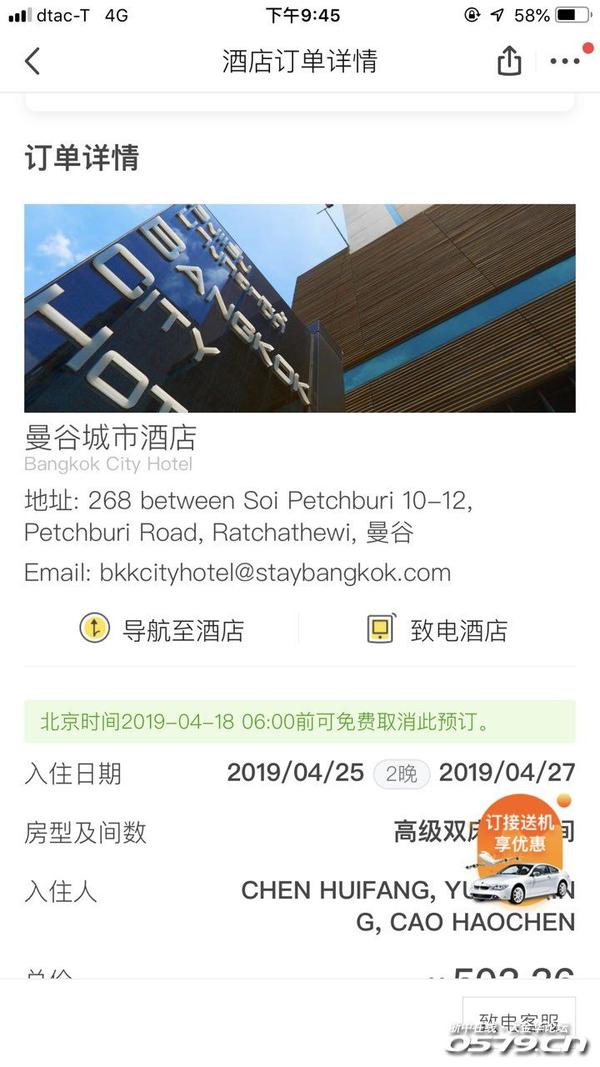Share this hotel order
The image size is (600, 1067).
point(509,61)
